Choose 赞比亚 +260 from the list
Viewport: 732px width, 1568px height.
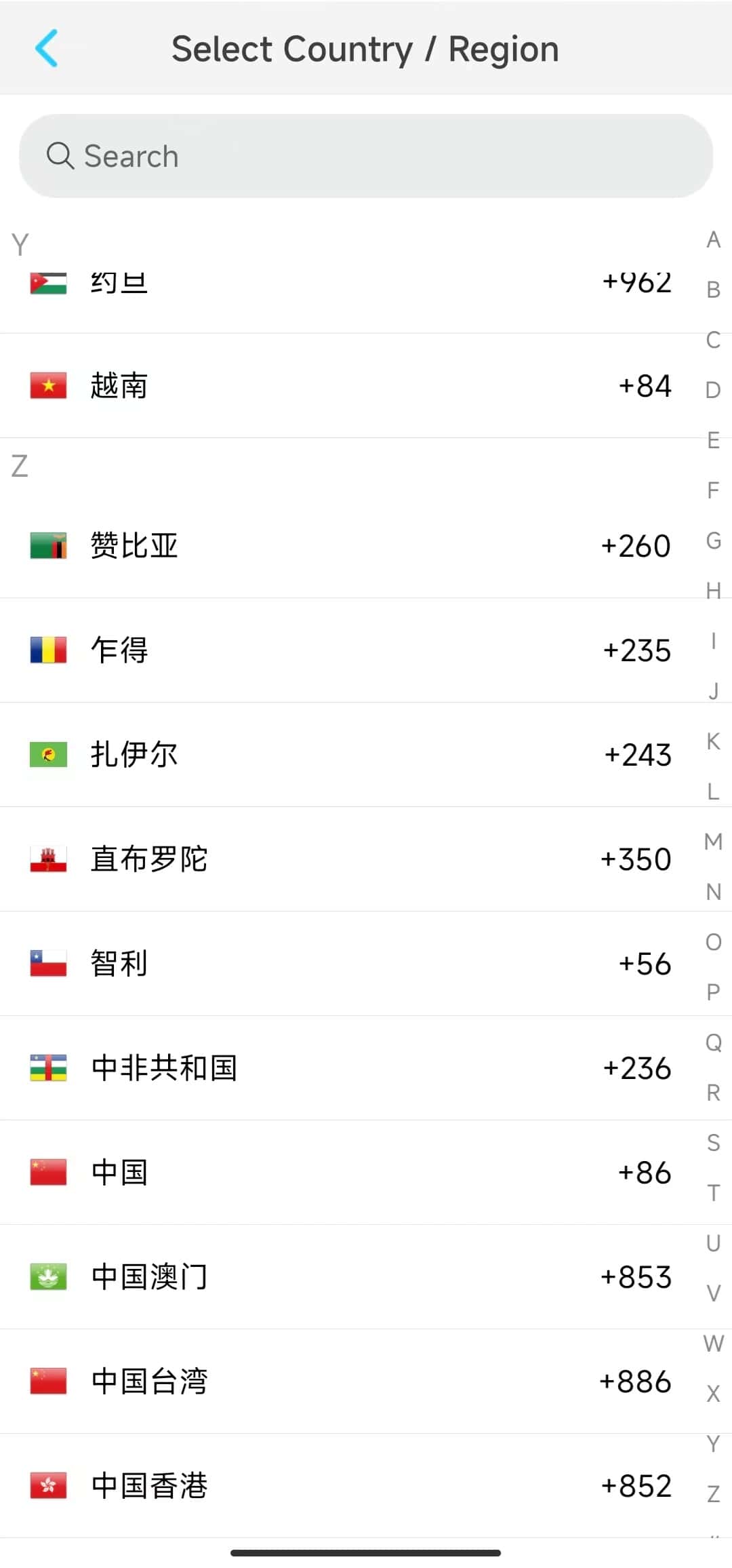click(339, 546)
